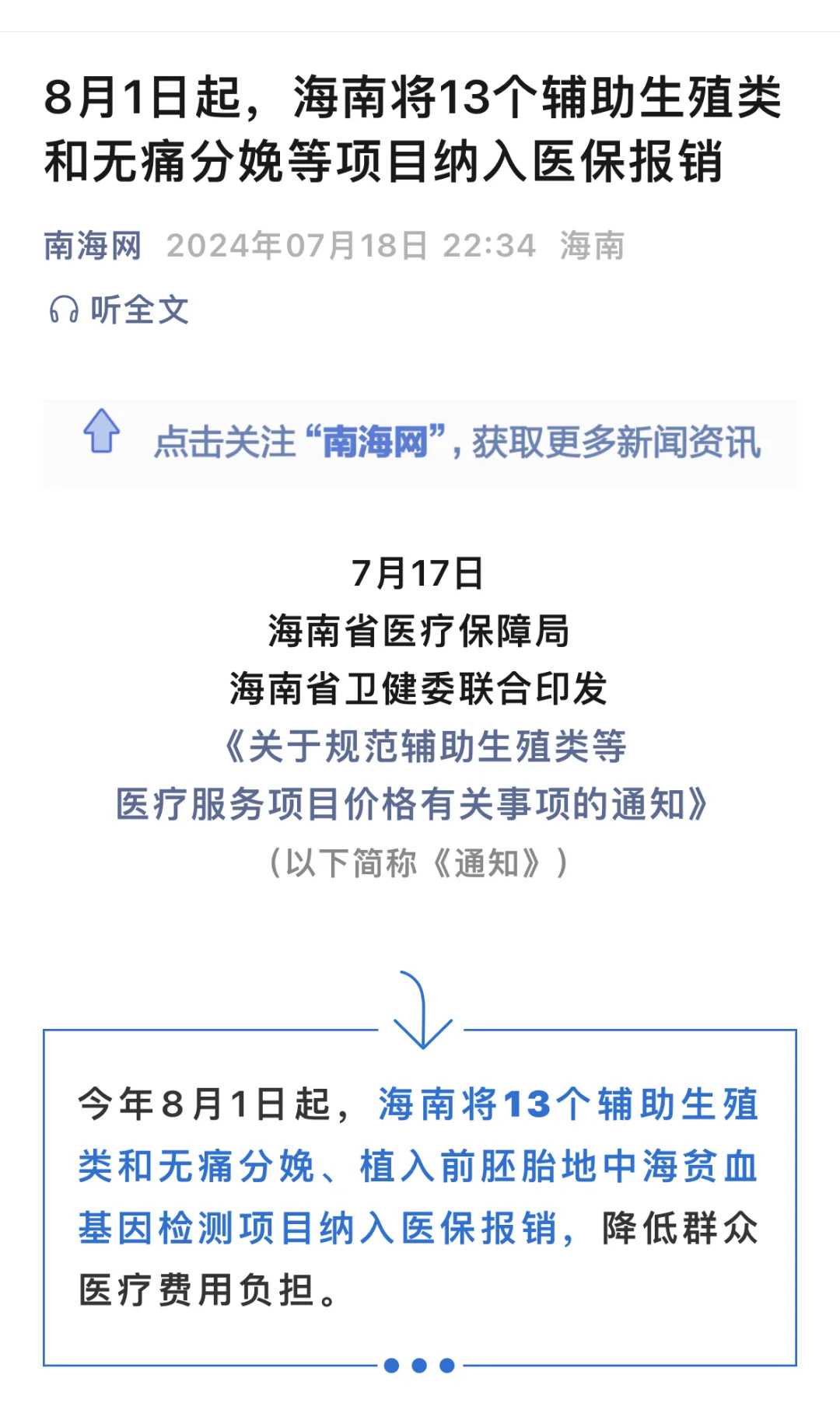Image resolution: width=840 pixels, height=1403 pixels.
Task: Open the 南海网 account page
Action: 93,246
